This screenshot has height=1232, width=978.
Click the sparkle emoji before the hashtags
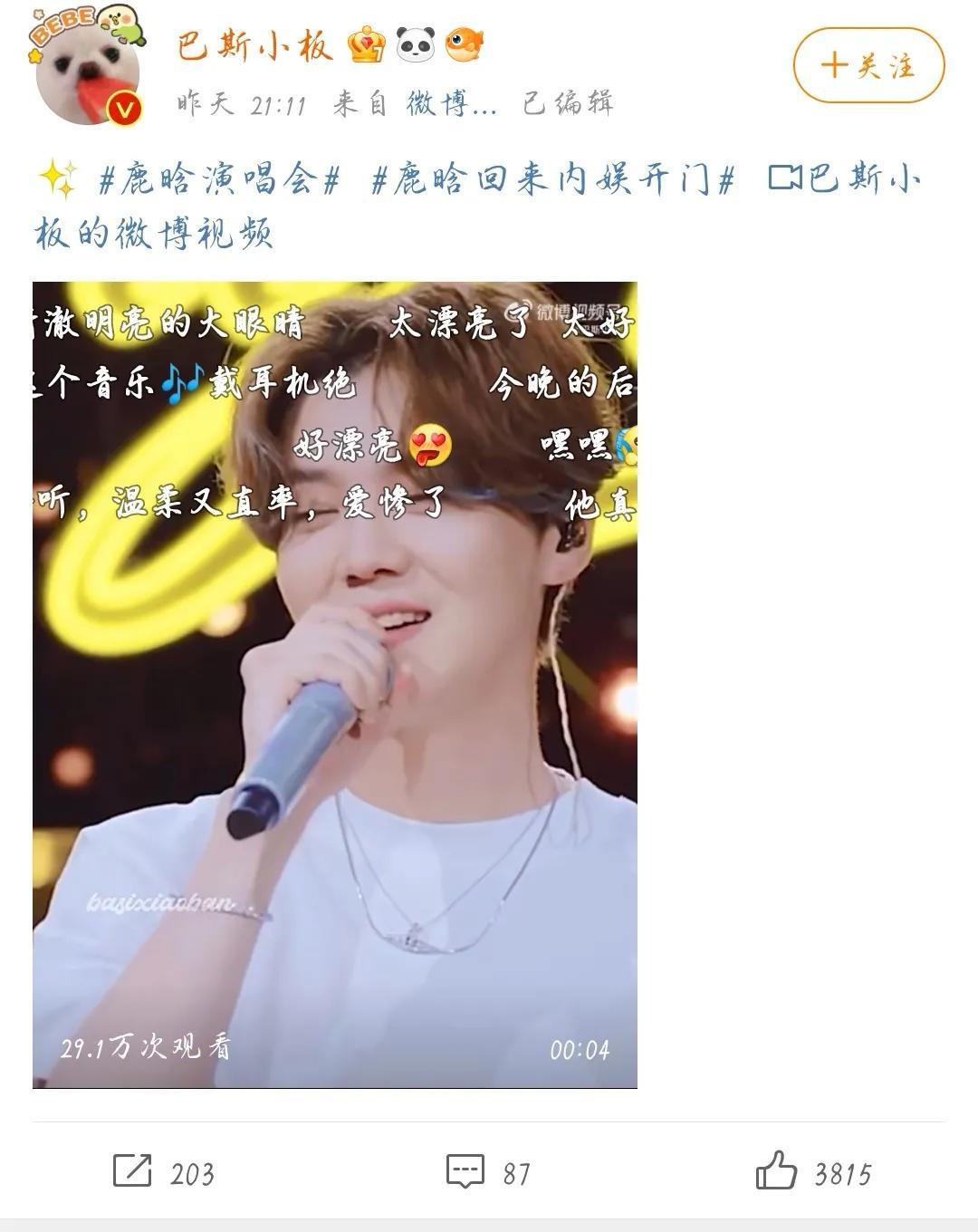pyautogui.click(x=55, y=179)
